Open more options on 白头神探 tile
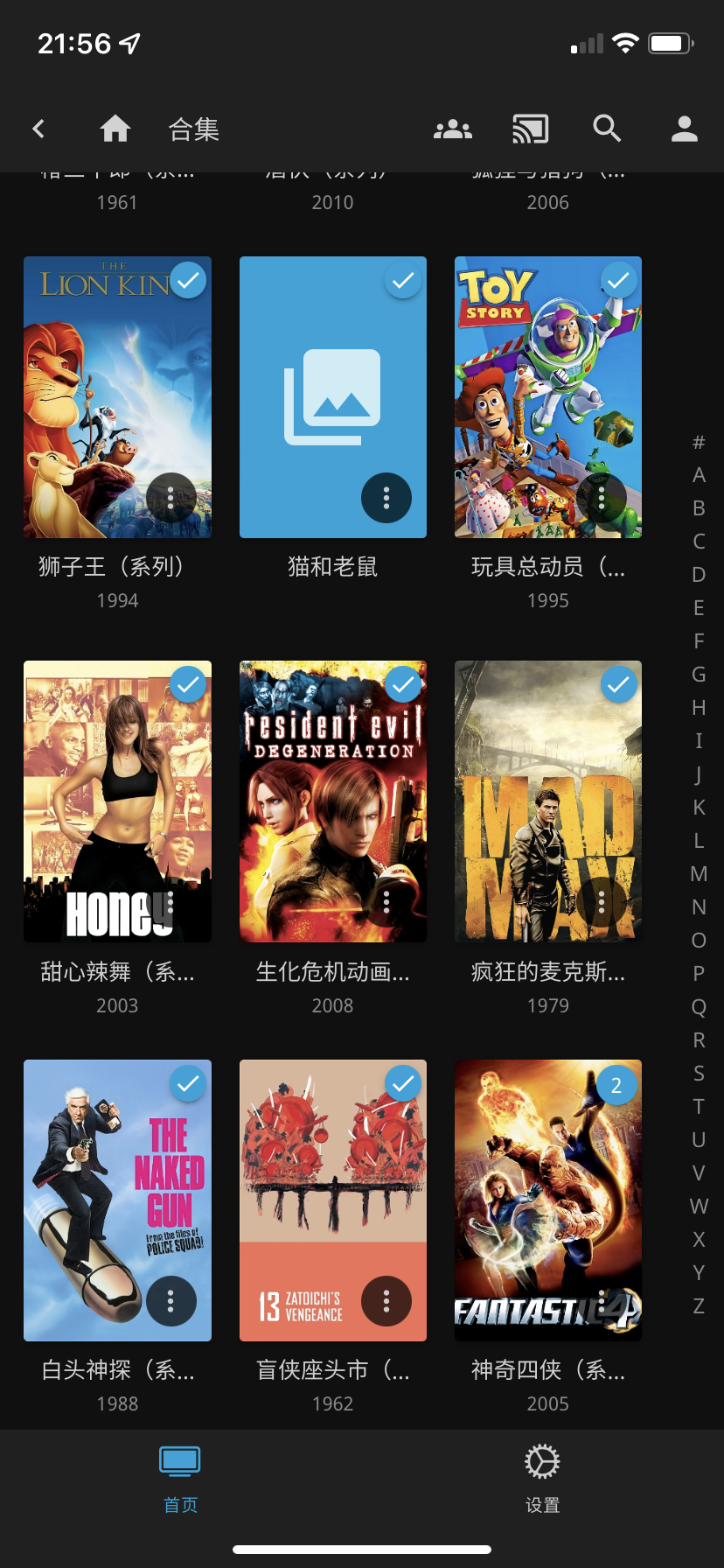The width and height of the screenshot is (724, 1568). click(x=171, y=1301)
